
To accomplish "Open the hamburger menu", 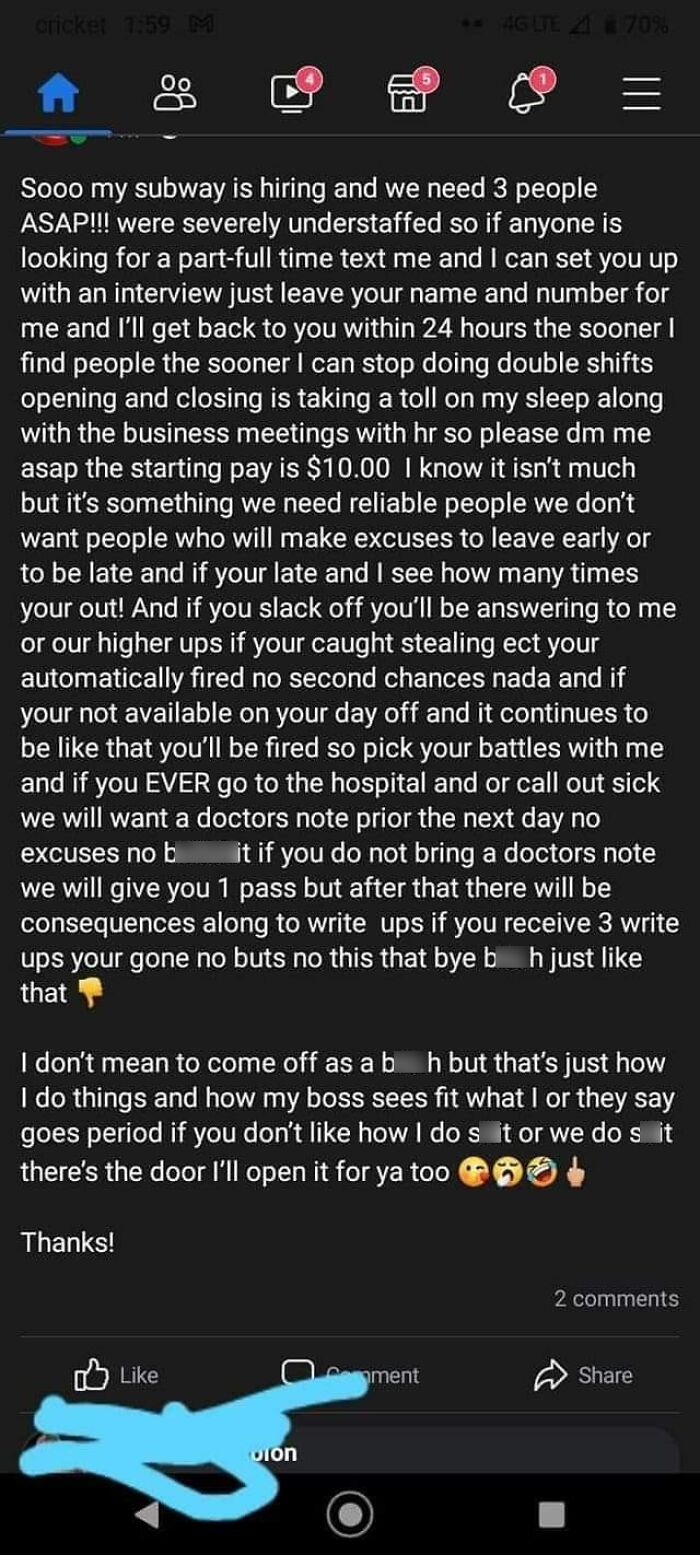I will tap(641, 95).
